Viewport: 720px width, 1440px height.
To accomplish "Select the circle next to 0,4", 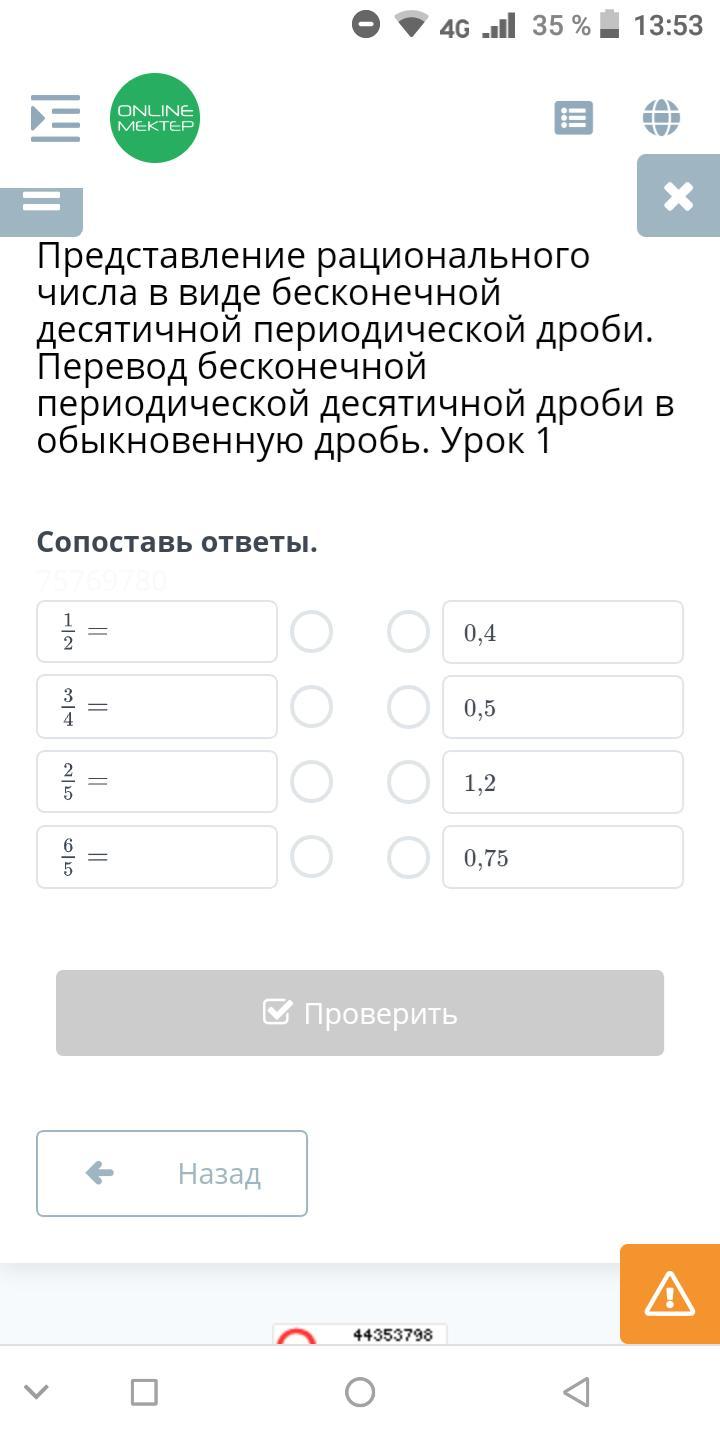I will tap(408, 632).
